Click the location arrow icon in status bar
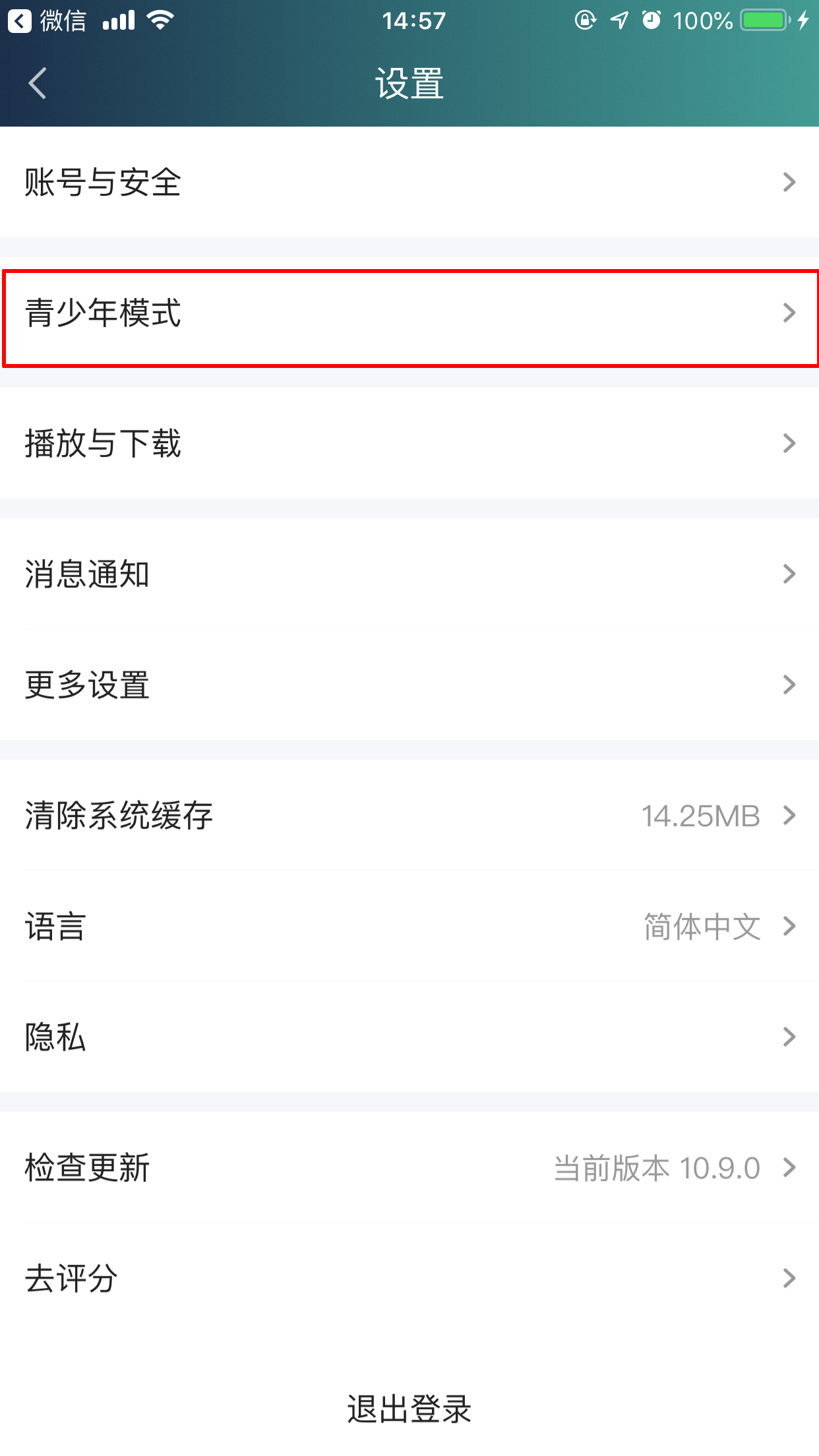The width and height of the screenshot is (819, 1456). [x=619, y=21]
